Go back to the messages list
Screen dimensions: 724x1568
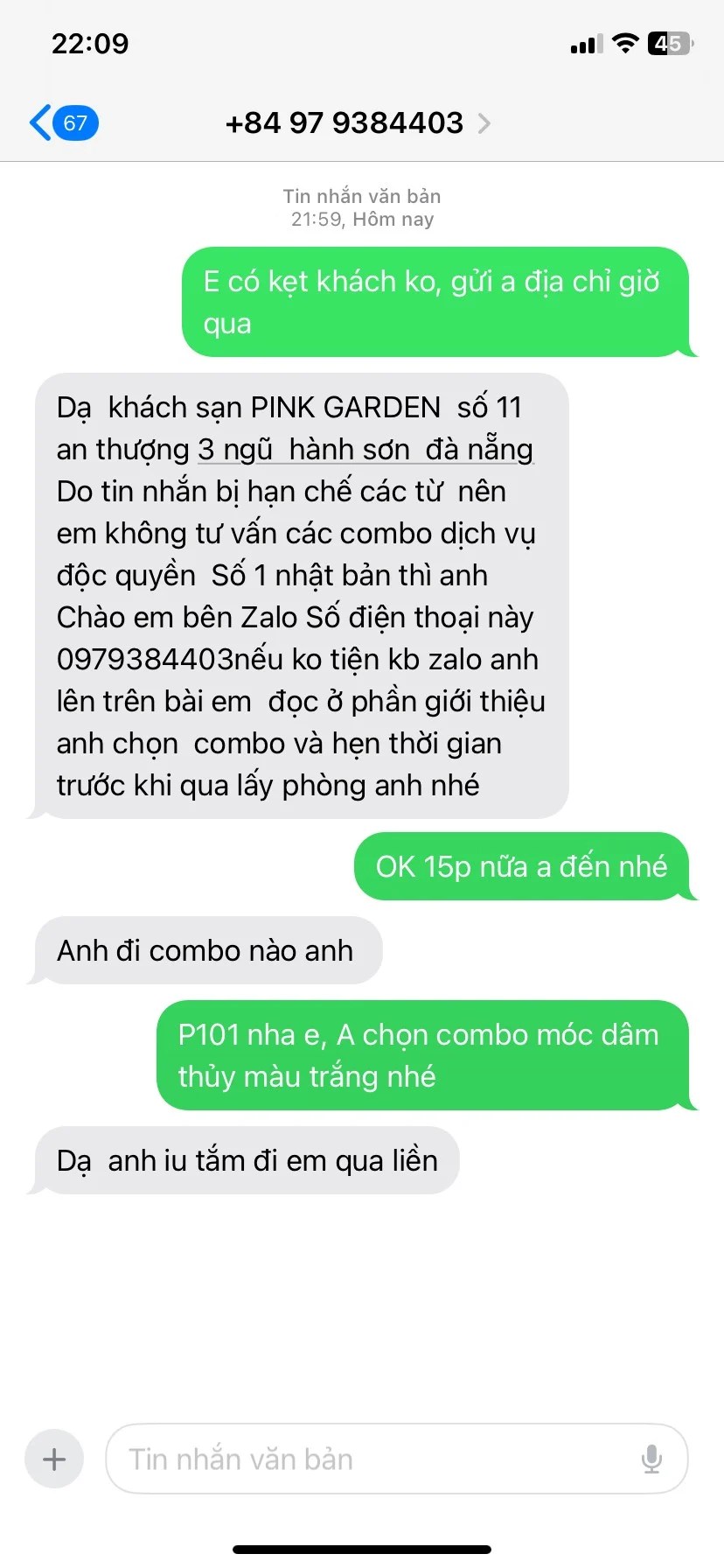[x=62, y=122]
